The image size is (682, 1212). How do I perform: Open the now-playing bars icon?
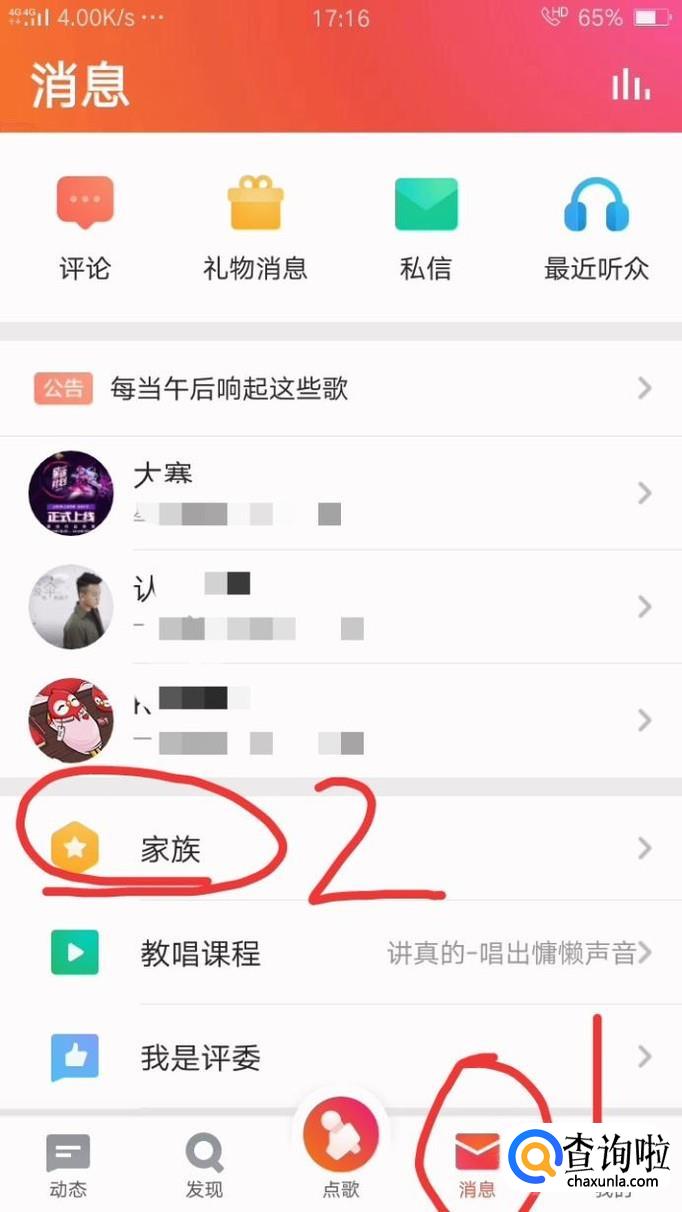[x=631, y=85]
